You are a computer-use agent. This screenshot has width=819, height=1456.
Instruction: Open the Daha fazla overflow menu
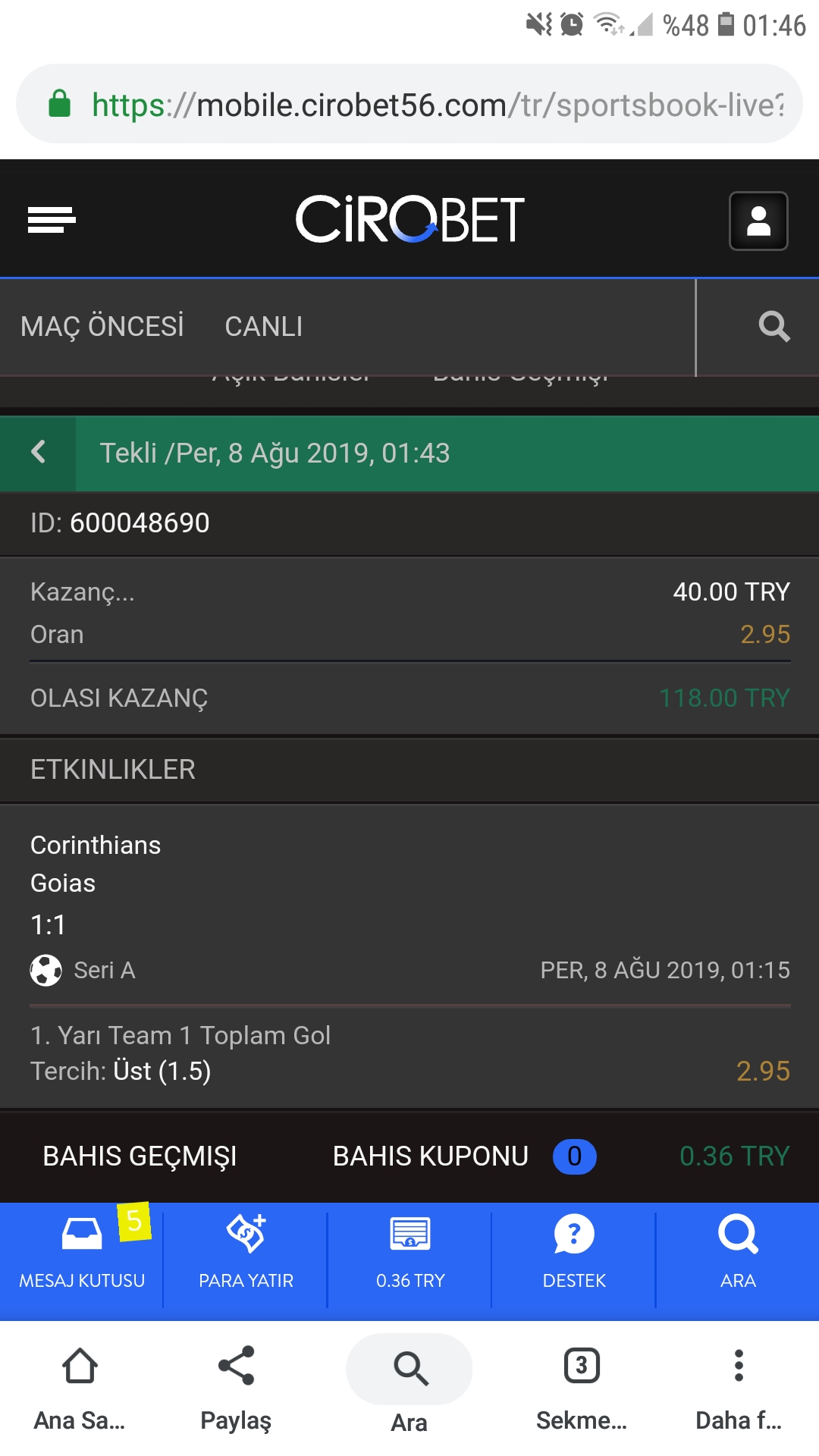click(739, 1388)
